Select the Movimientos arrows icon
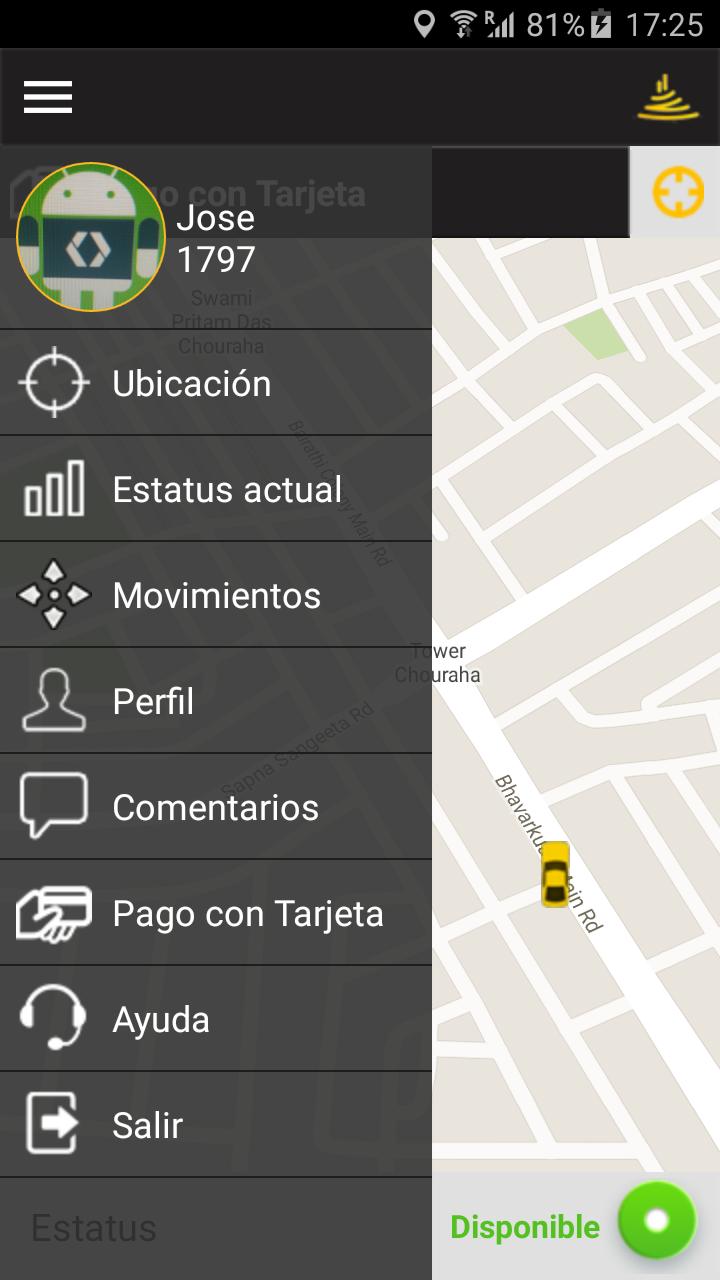 56,595
